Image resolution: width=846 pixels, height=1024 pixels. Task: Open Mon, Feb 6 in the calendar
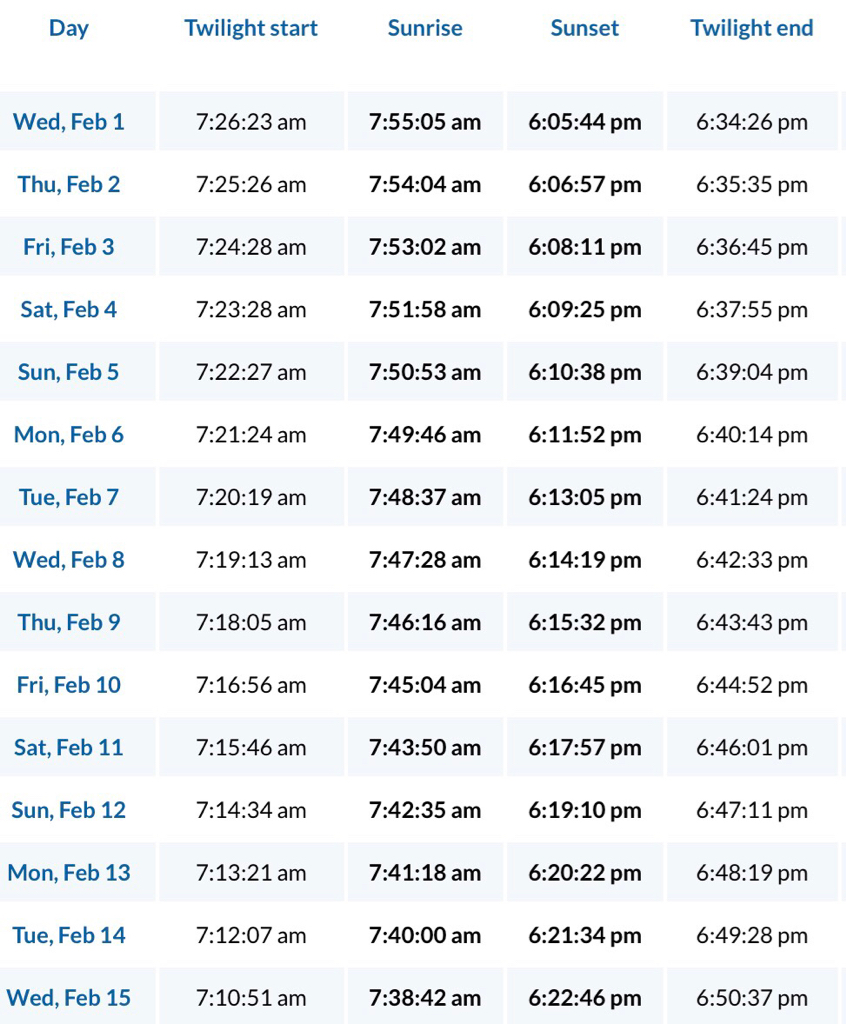[x=69, y=435]
